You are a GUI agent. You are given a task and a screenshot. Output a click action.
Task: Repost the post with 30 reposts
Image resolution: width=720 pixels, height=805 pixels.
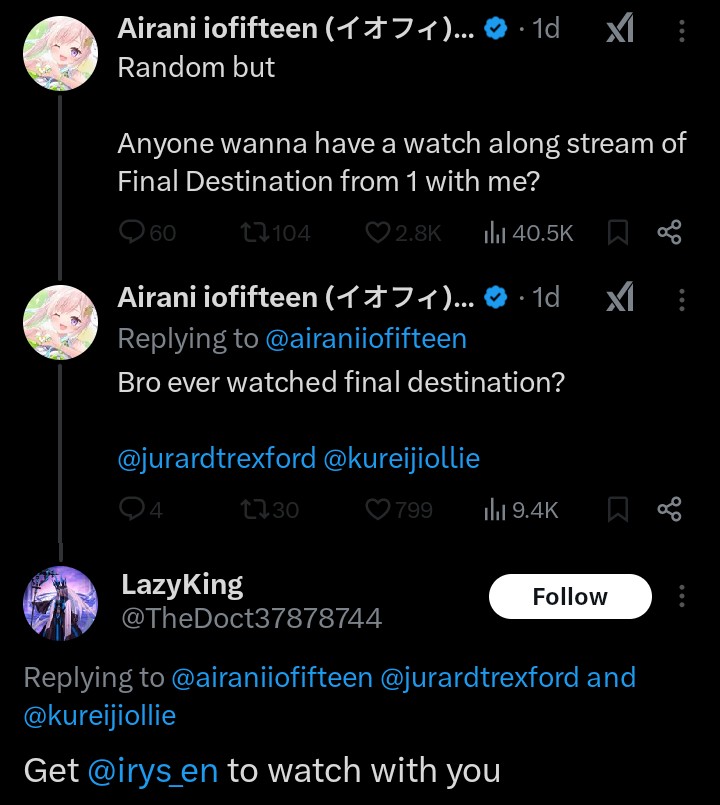point(254,510)
